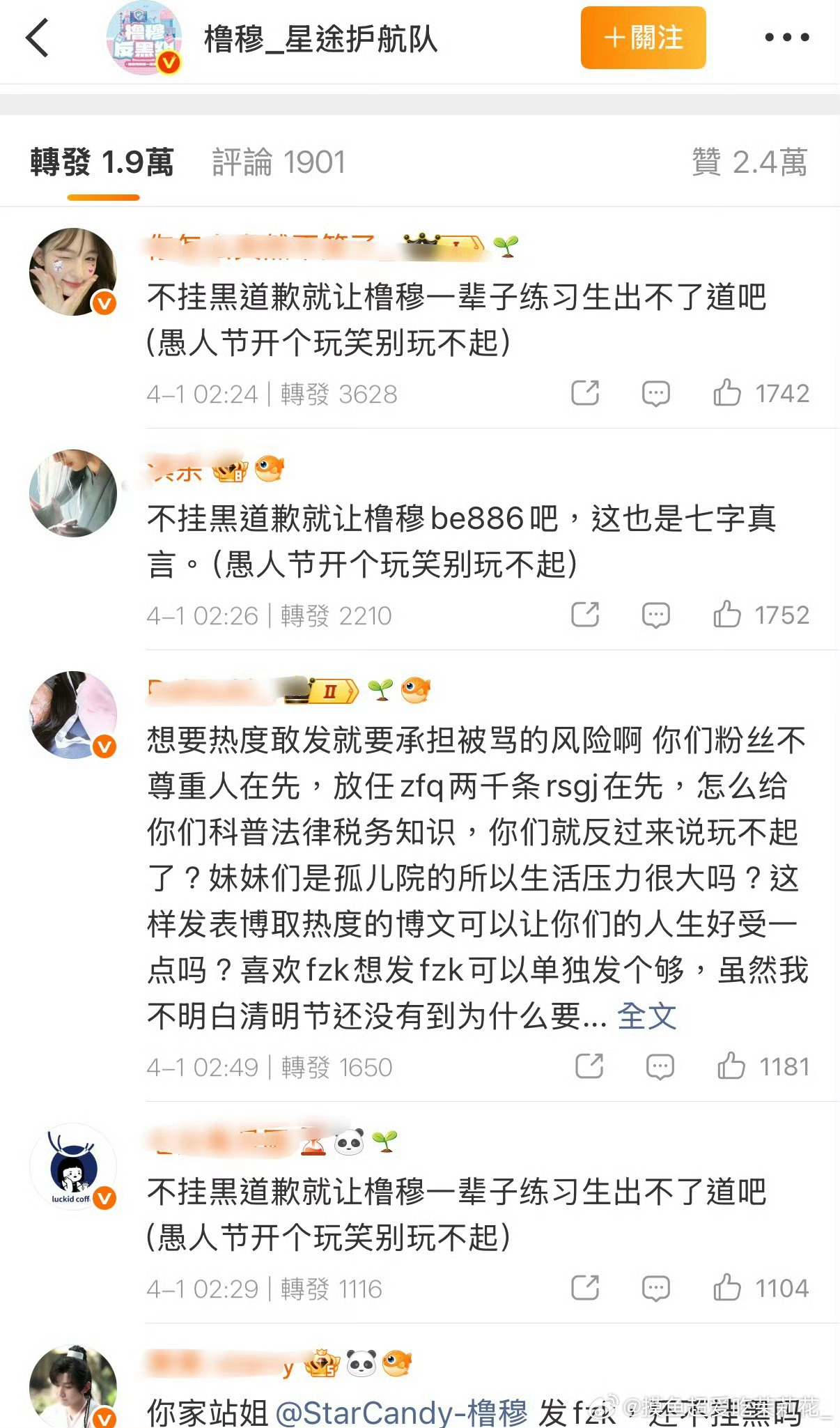Expand the full text via 全文 link
The height and width of the screenshot is (1428, 840).
(646, 1017)
